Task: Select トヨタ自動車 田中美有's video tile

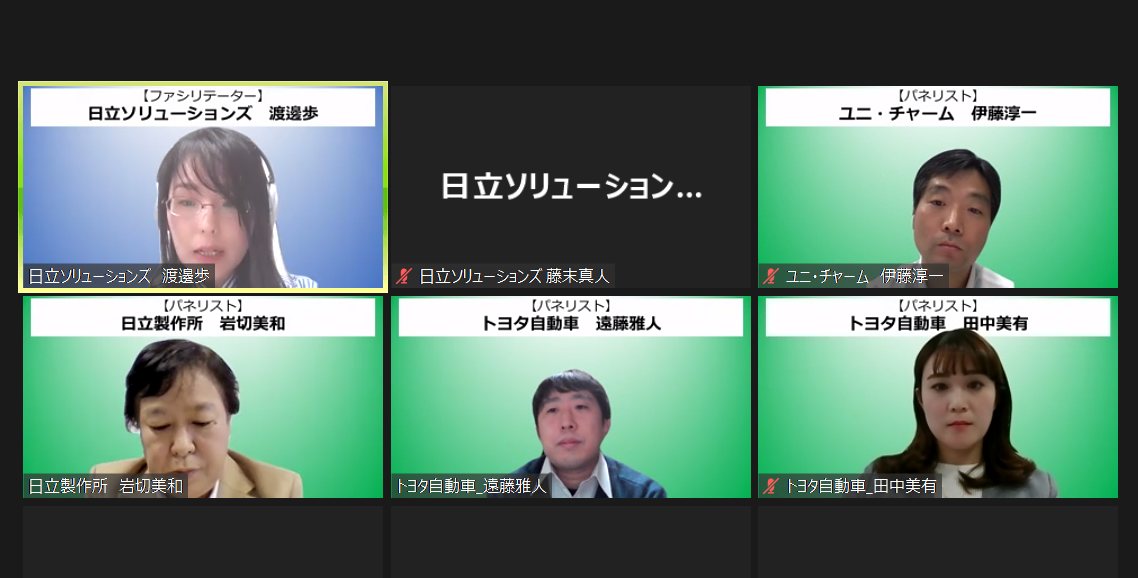Action: point(937,397)
